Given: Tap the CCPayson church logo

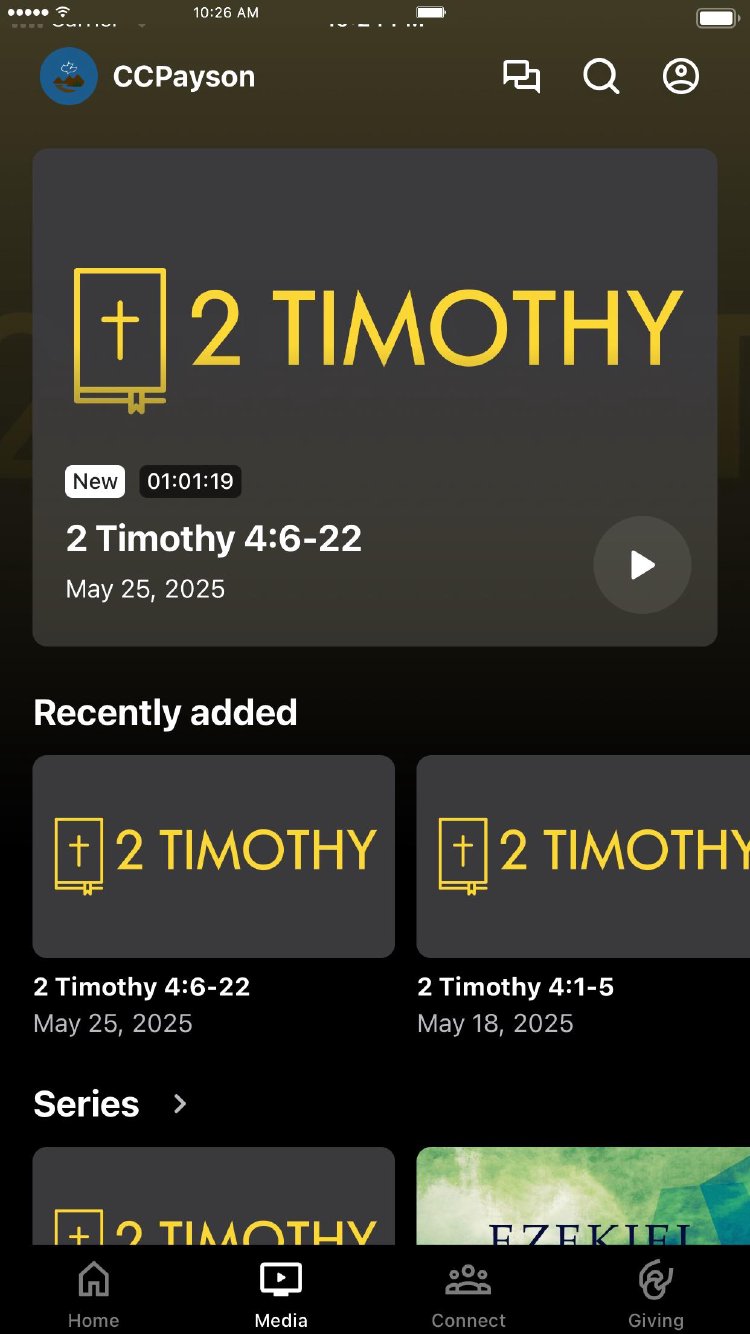Looking at the screenshot, I should 69,77.
